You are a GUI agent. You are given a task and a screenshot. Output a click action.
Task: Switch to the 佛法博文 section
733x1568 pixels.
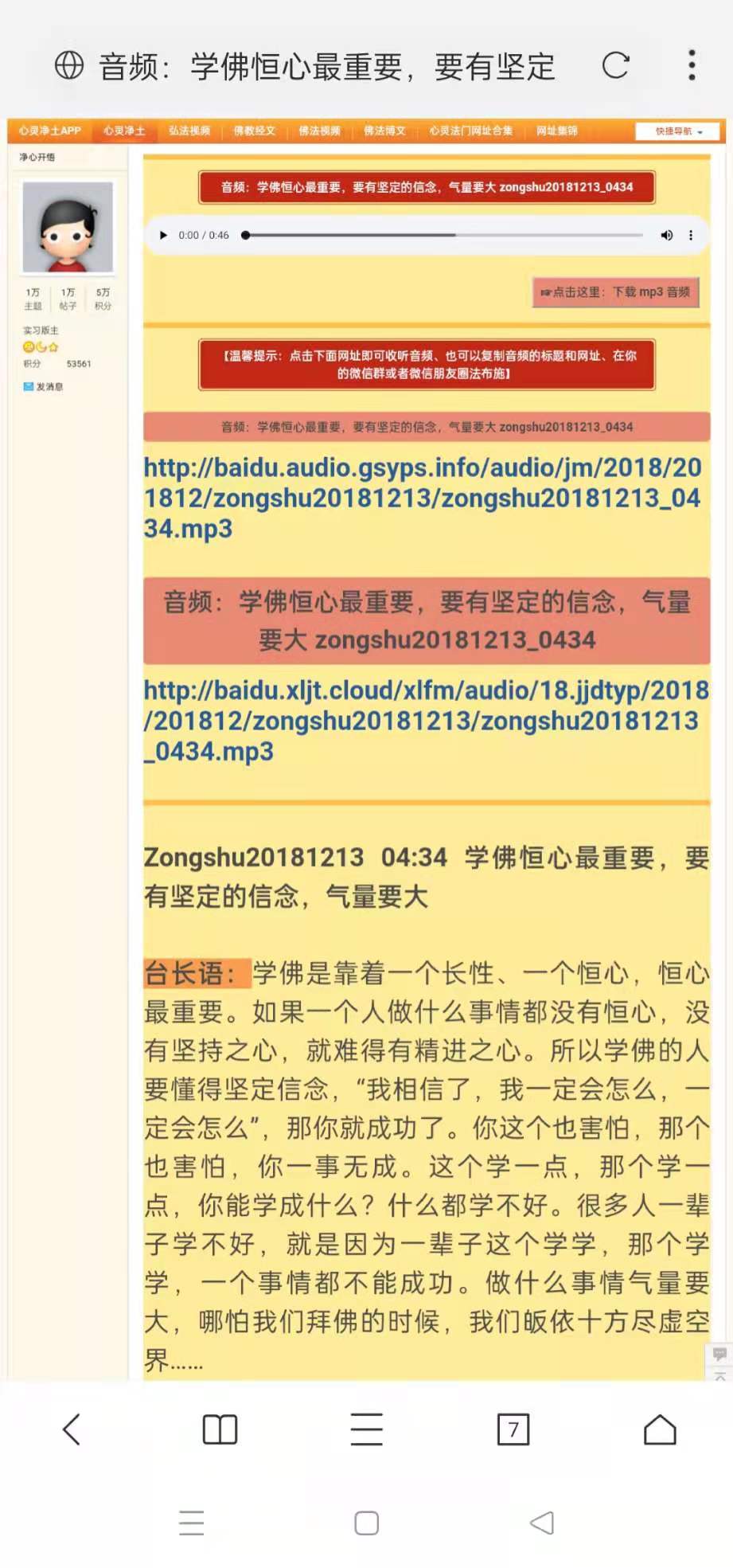(x=384, y=131)
